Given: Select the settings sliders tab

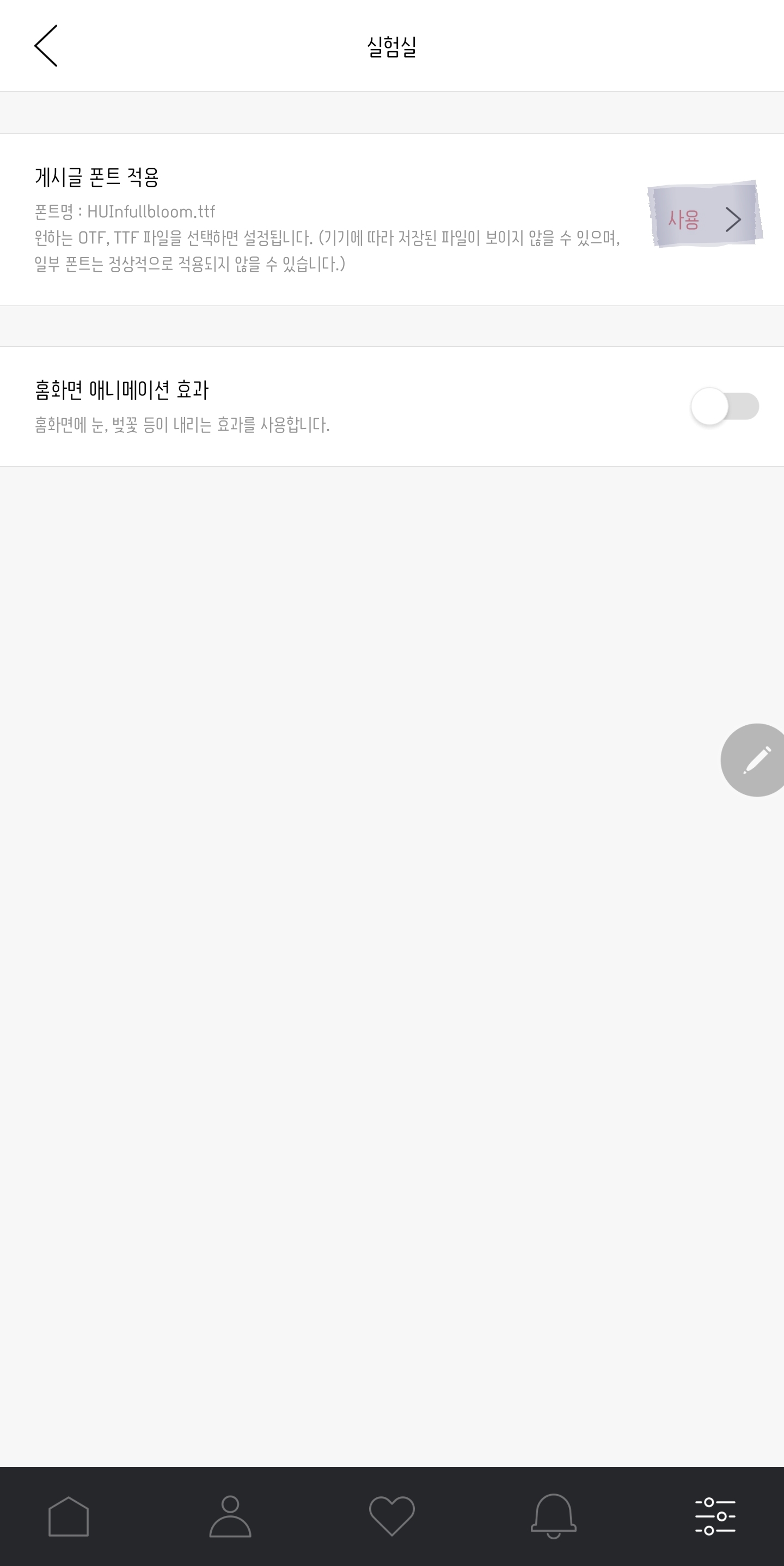Looking at the screenshot, I should pyautogui.click(x=715, y=1516).
